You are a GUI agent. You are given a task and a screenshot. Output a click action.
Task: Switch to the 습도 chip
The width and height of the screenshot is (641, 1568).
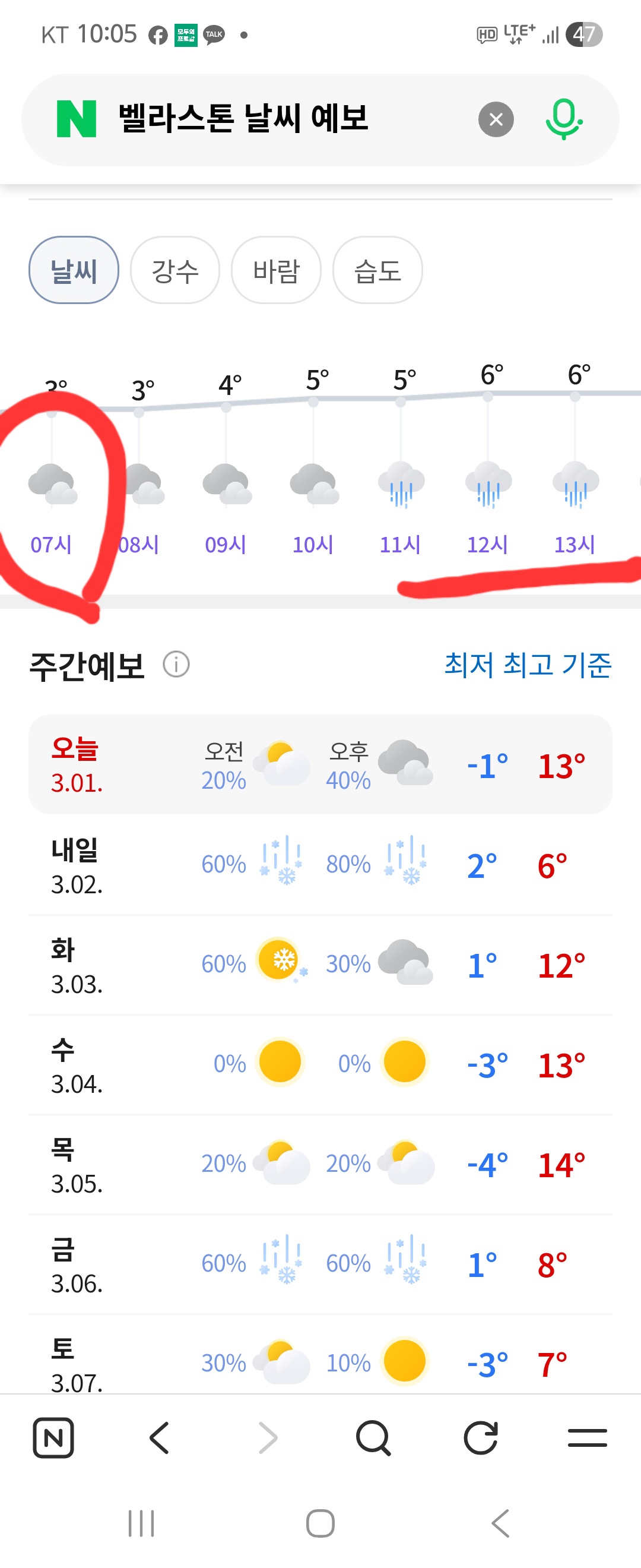click(377, 270)
